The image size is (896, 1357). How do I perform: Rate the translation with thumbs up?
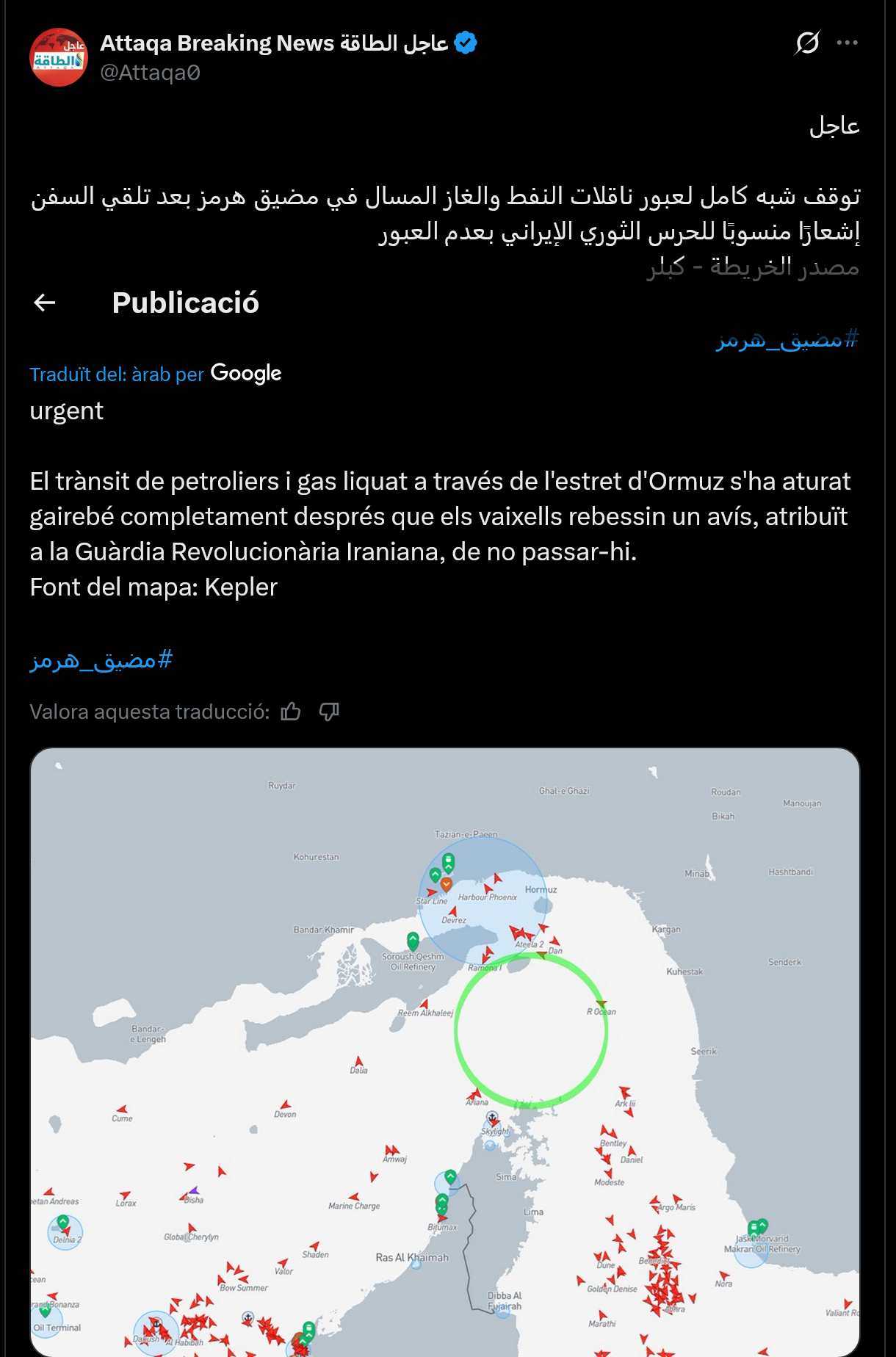pyautogui.click(x=291, y=711)
